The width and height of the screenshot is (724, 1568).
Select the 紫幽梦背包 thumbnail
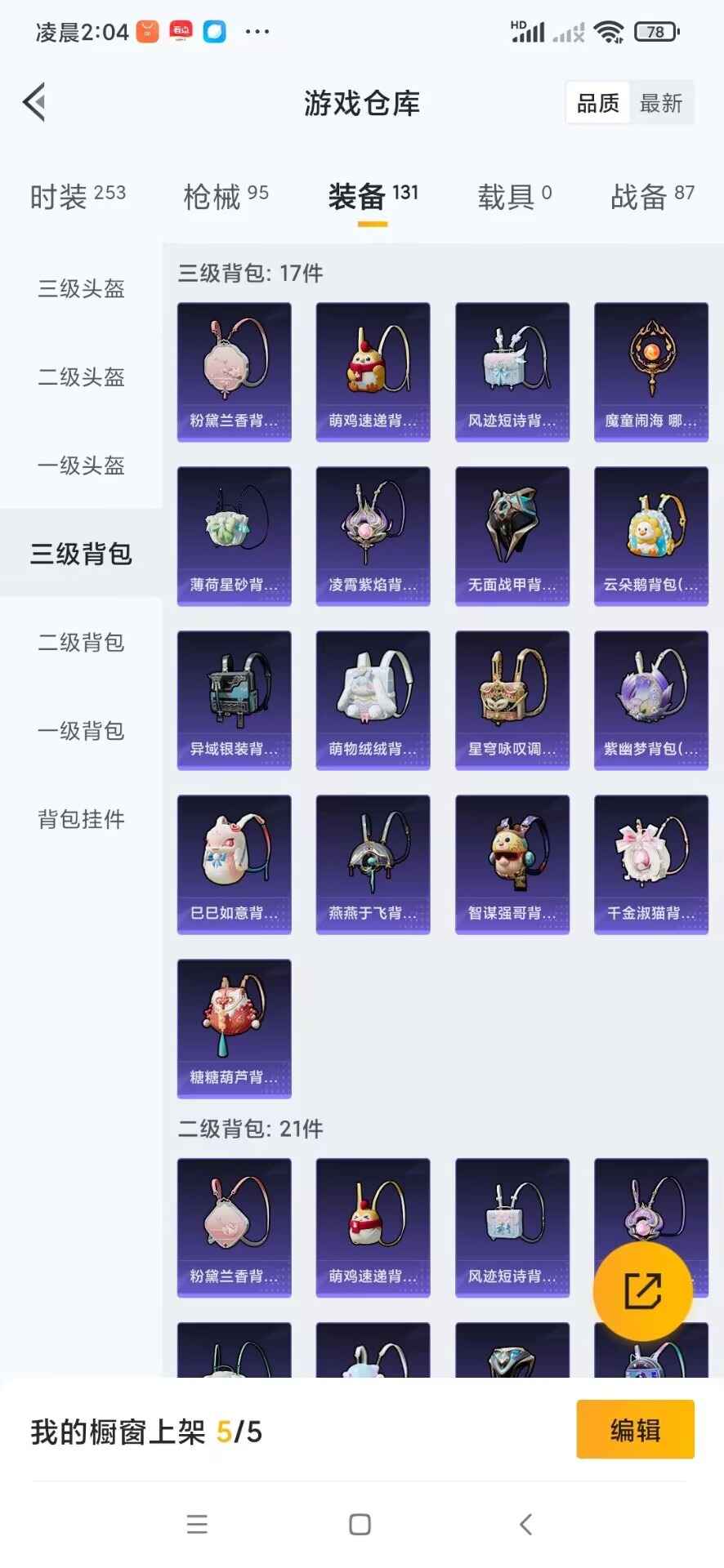click(x=650, y=690)
